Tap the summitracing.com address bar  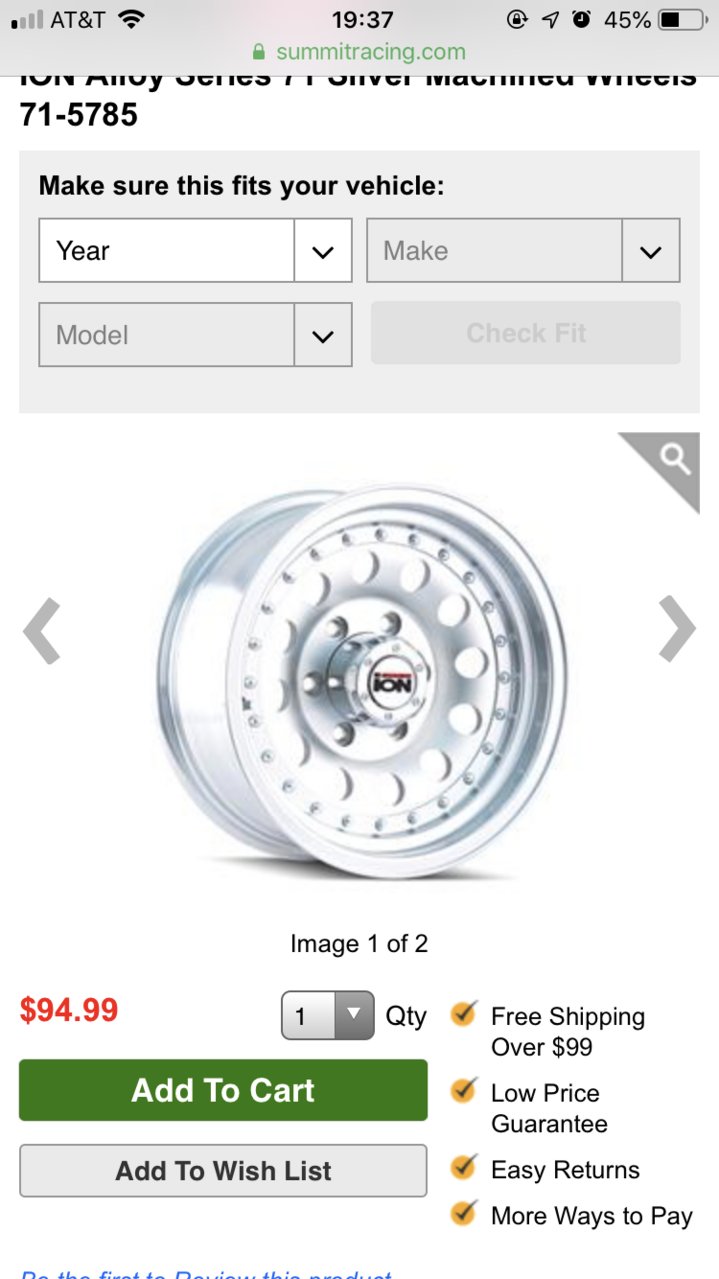359,52
